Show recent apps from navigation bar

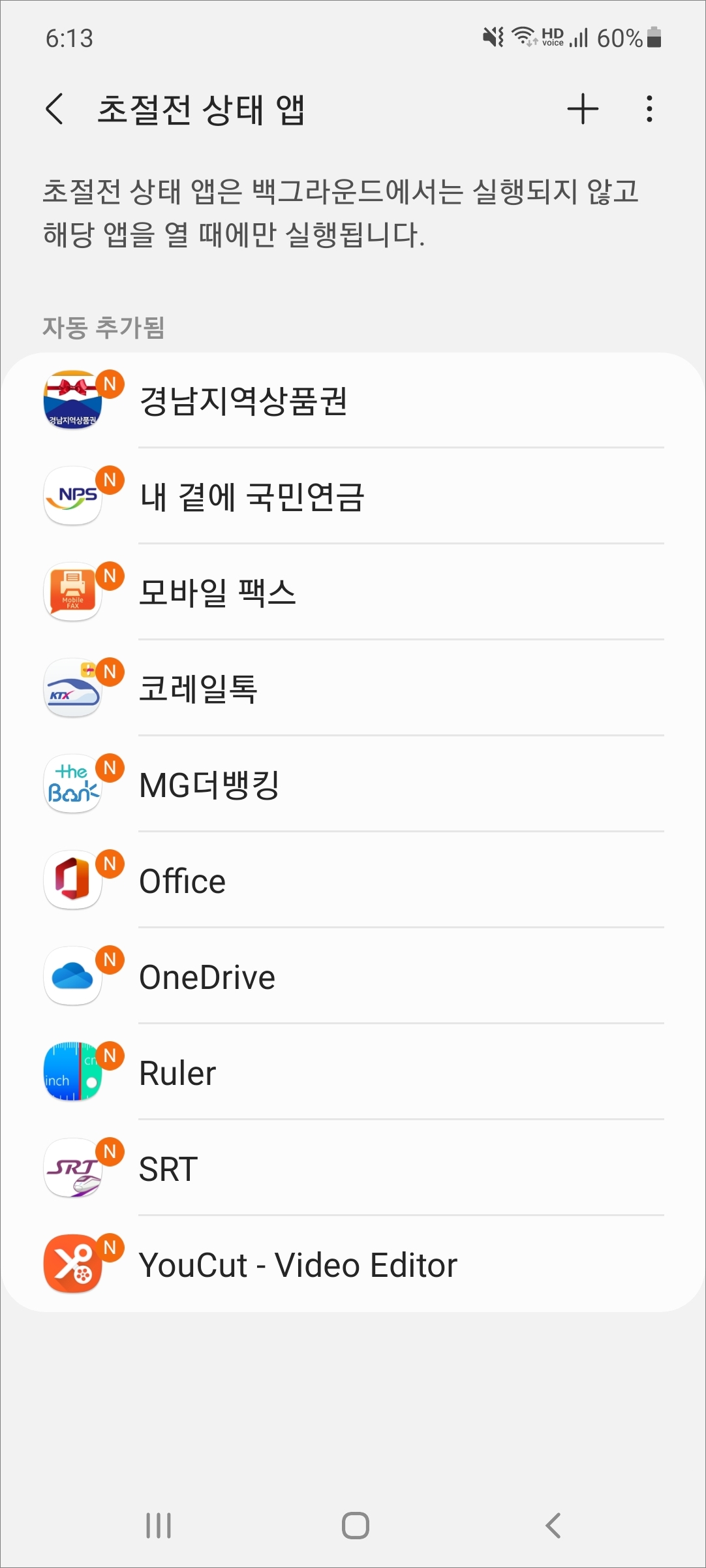click(x=159, y=1526)
